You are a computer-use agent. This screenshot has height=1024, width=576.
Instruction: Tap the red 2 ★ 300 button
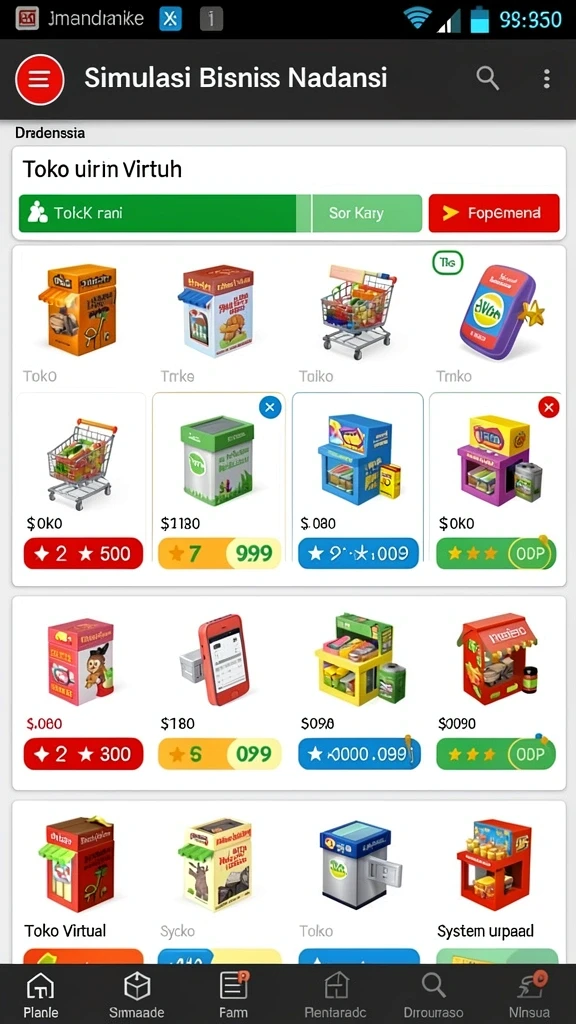[x=83, y=754]
